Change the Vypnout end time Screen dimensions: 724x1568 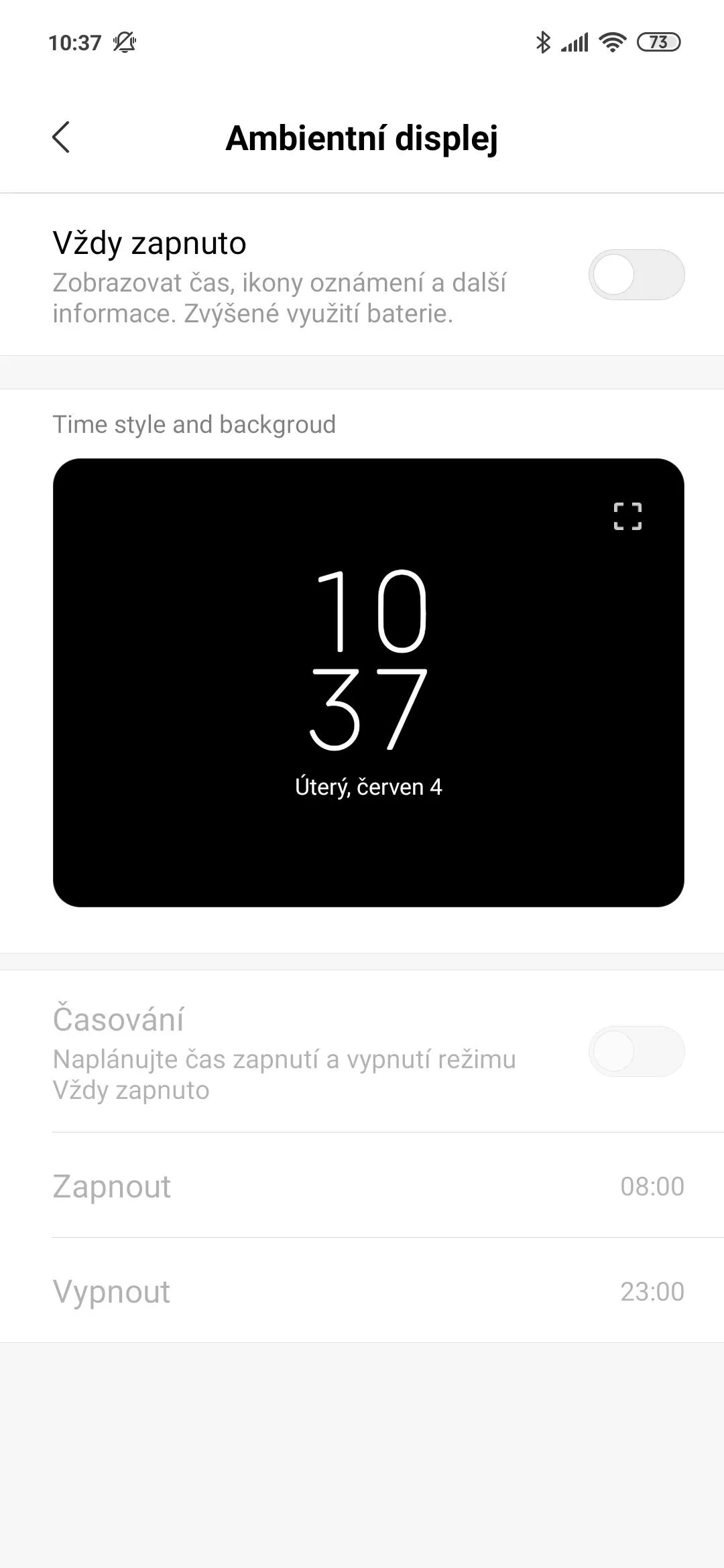(368, 1291)
